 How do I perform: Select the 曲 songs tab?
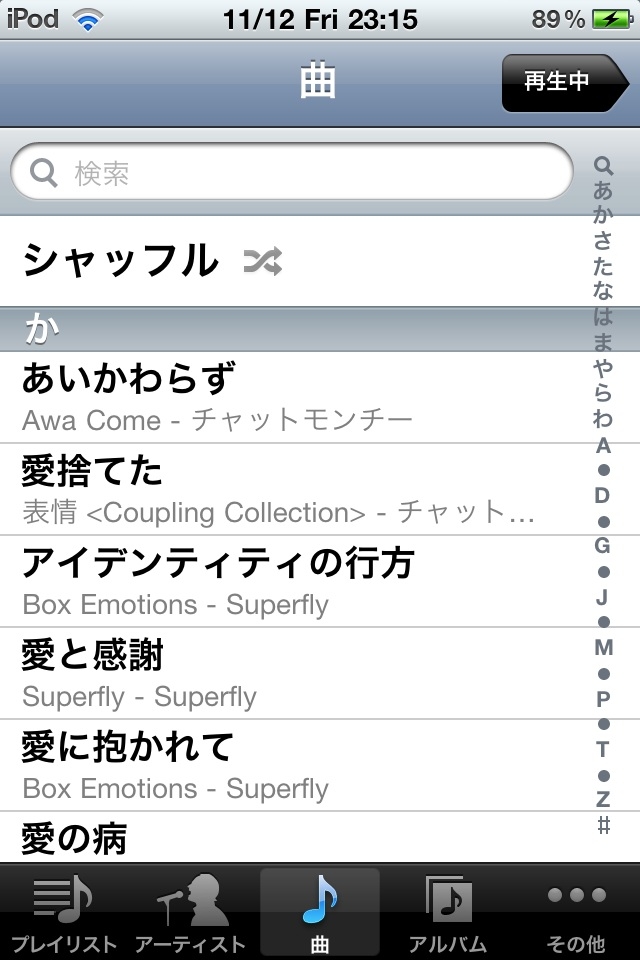[320, 912]
